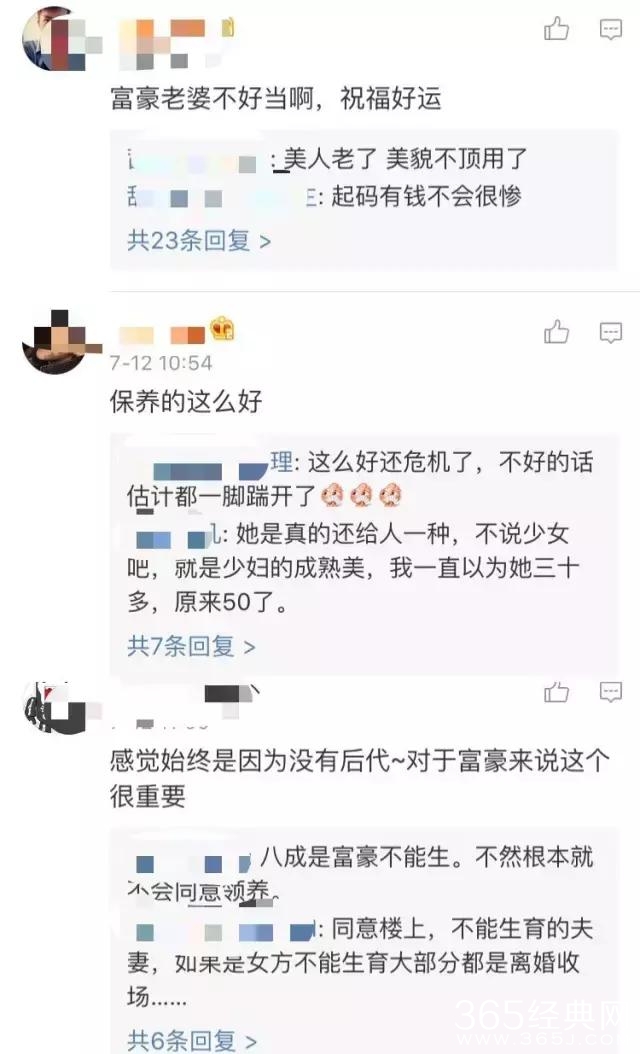View all 共6条回复 replies

click(x=190, y=1038)
